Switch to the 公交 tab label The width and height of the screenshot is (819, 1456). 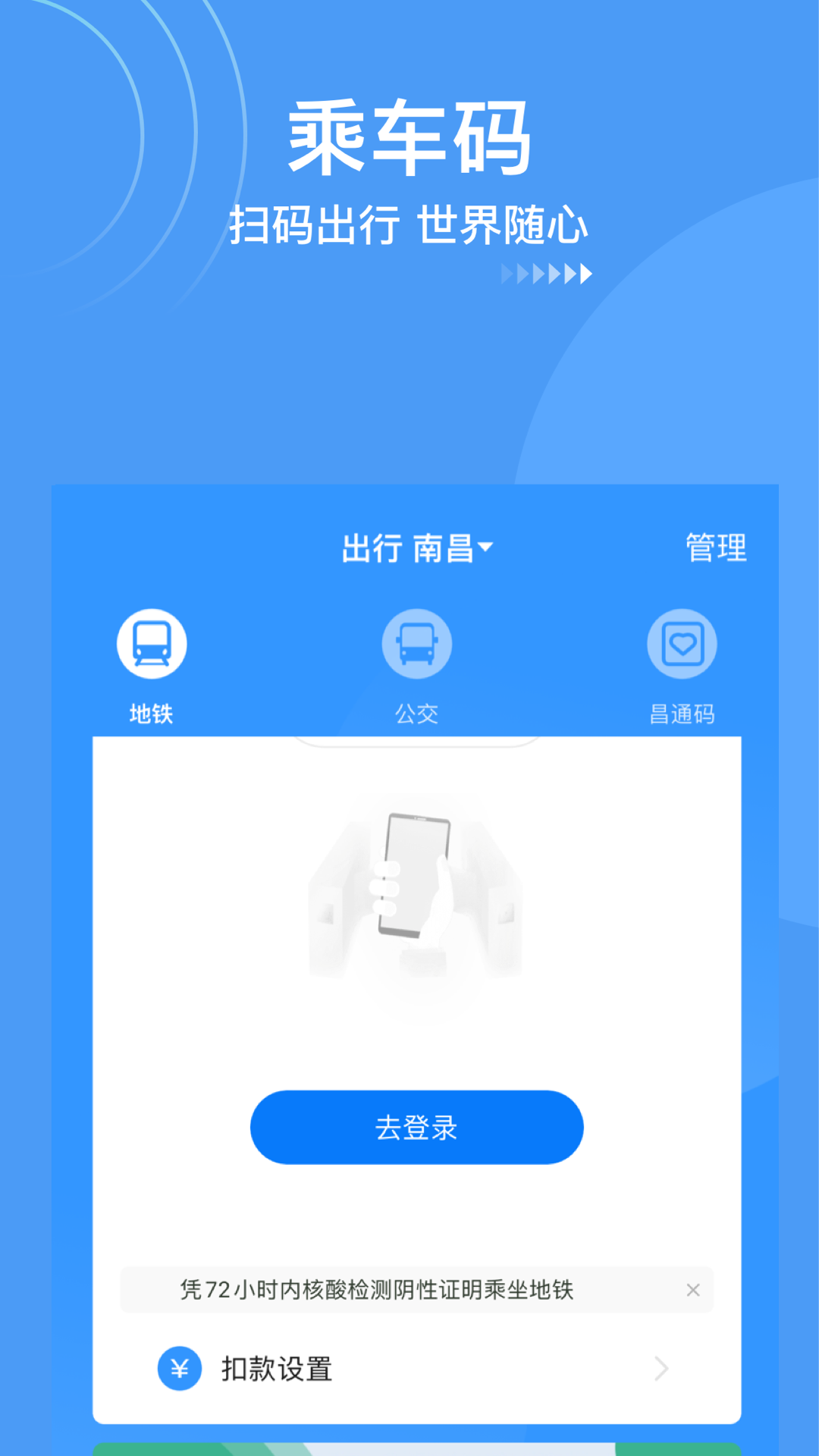[417, 711]
